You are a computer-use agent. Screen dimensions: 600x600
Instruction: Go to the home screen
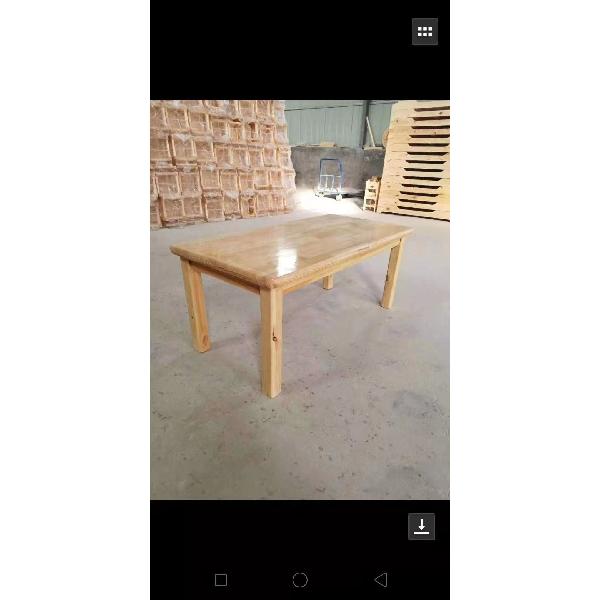[300, 580]
